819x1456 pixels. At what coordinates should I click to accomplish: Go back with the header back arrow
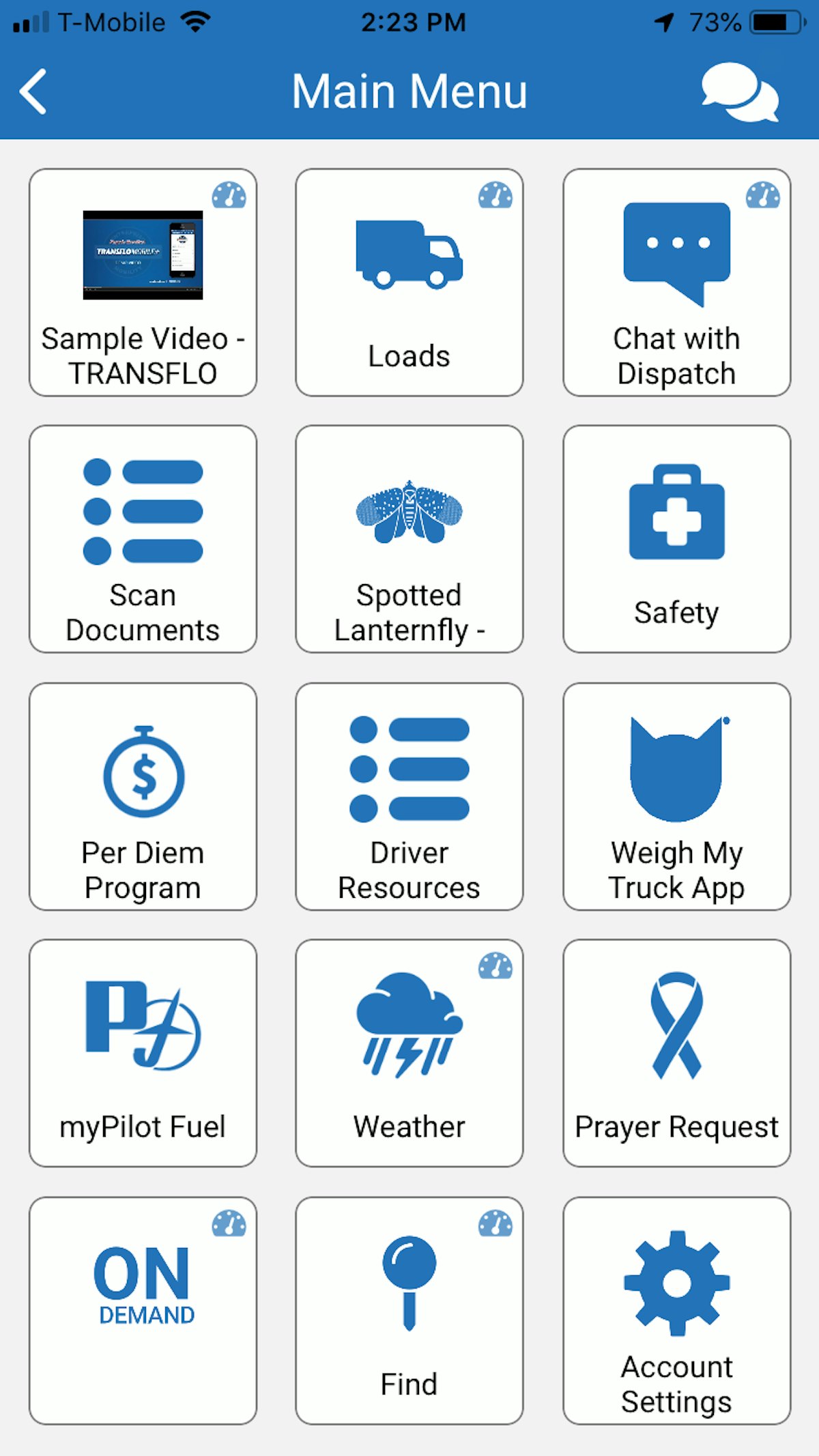tap(32, 91)
